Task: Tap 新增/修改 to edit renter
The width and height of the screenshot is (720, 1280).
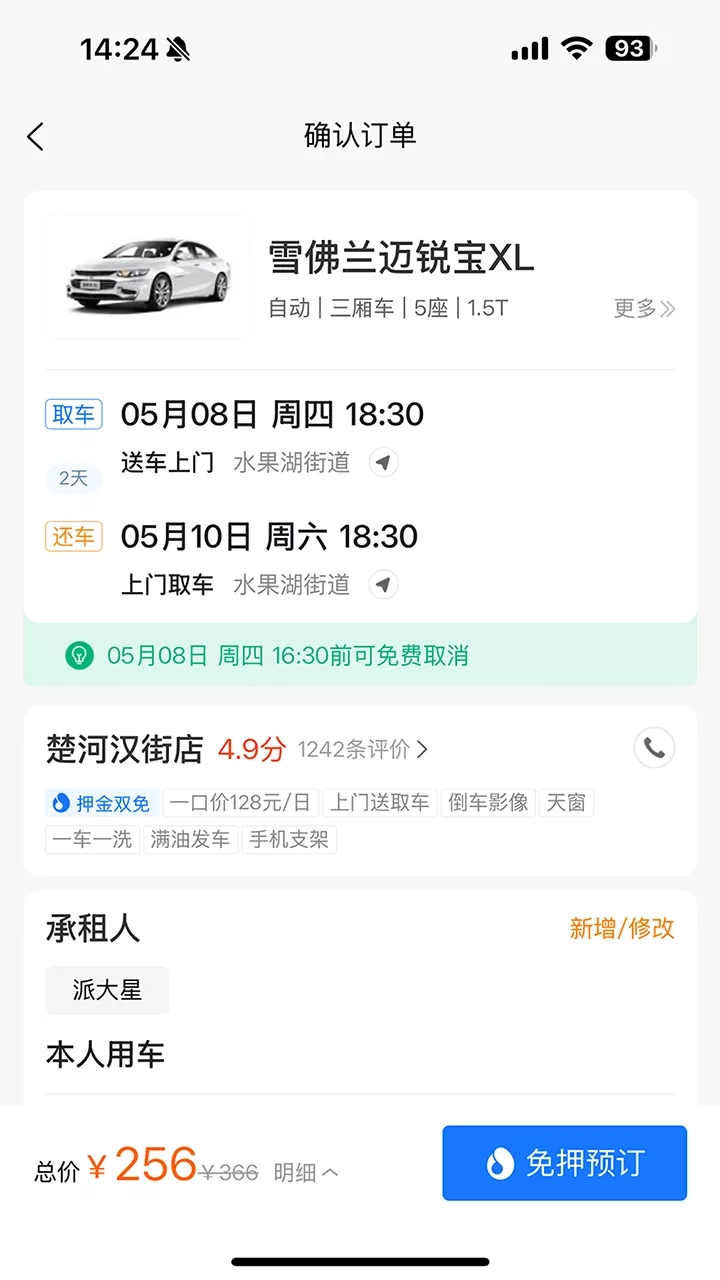Action: tap(622, 928)
